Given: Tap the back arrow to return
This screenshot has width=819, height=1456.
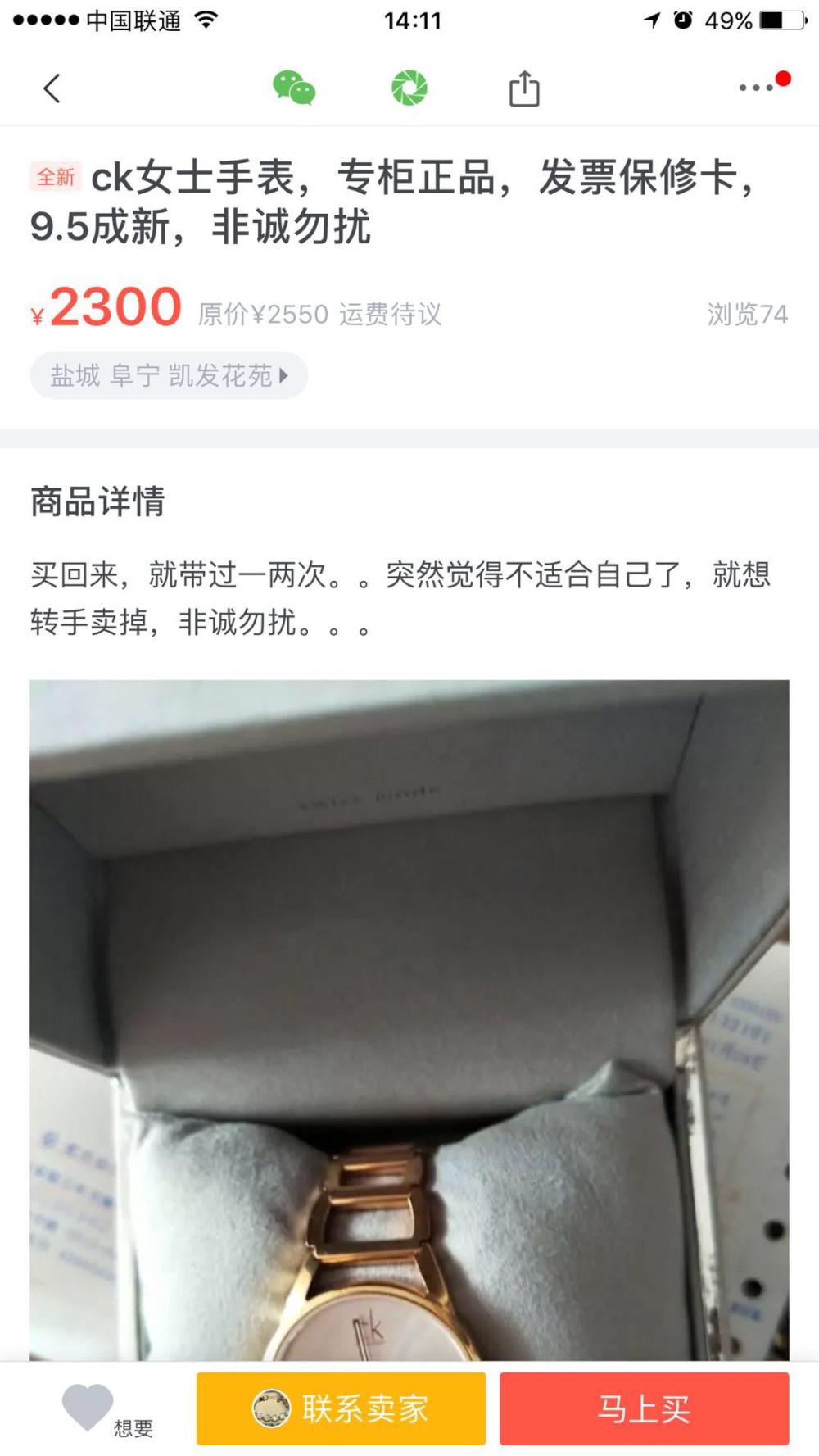Looking at the screenshot, I should [x=52, y=88].
